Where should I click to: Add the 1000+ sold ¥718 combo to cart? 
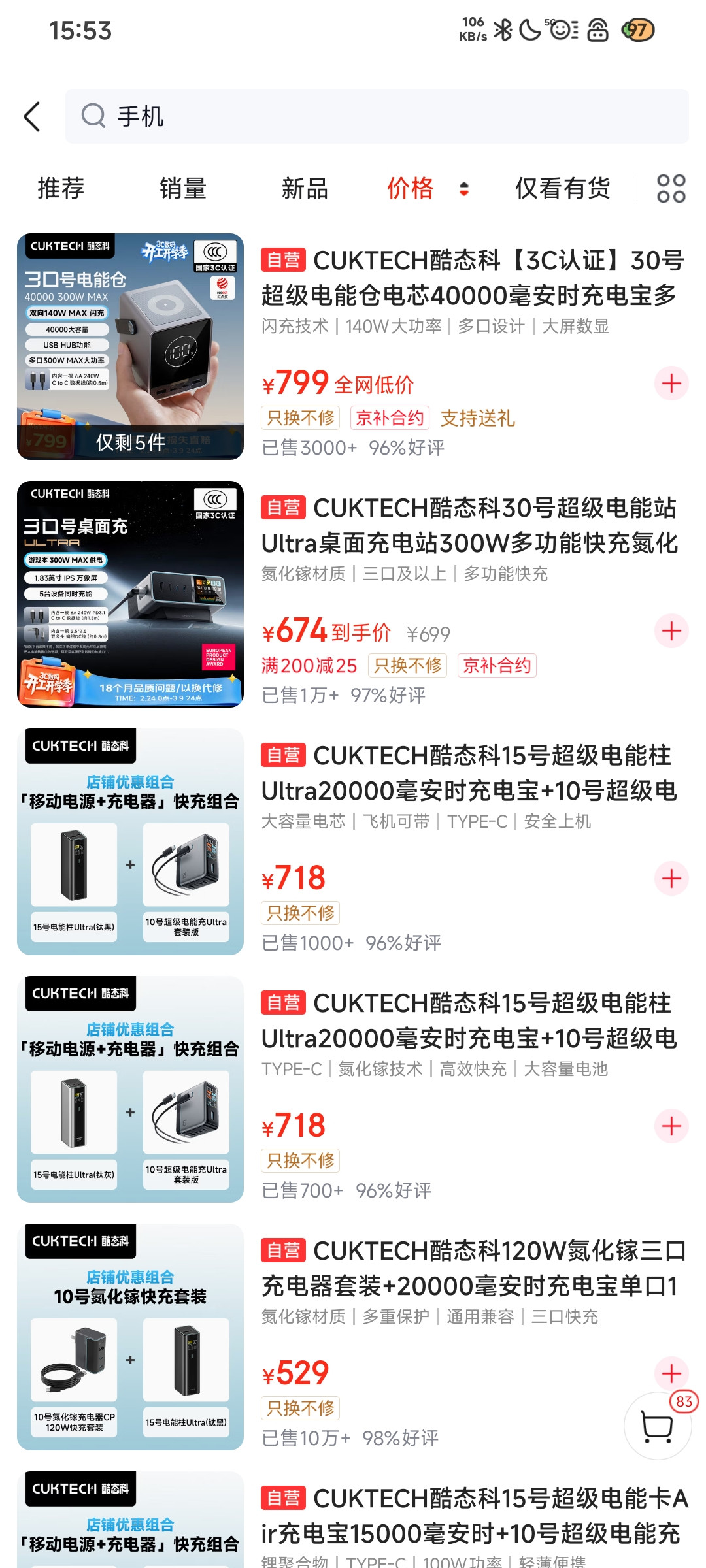pos(671,879)
